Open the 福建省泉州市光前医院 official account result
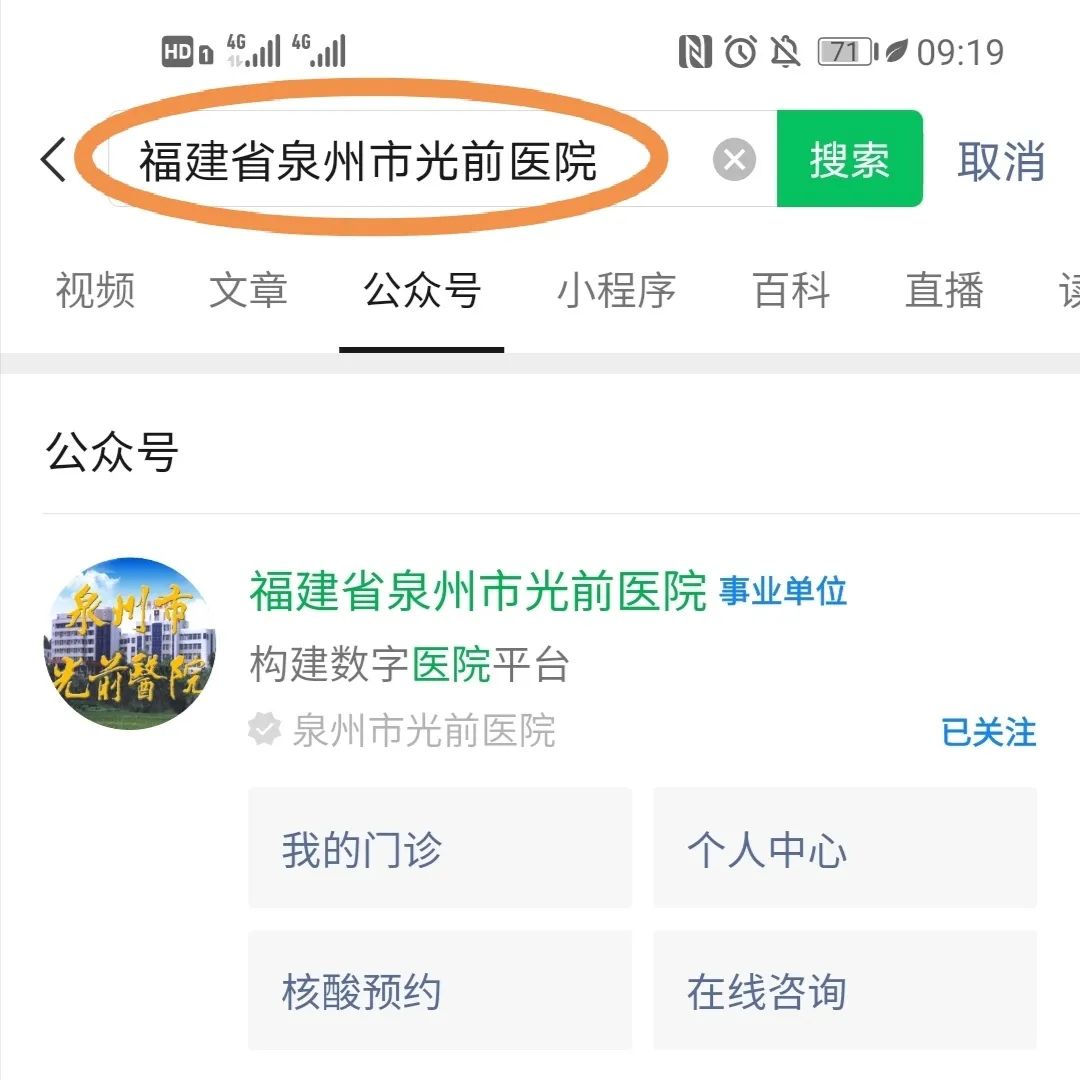This screenshot has width=1080, height=1080. coord(477,591)
